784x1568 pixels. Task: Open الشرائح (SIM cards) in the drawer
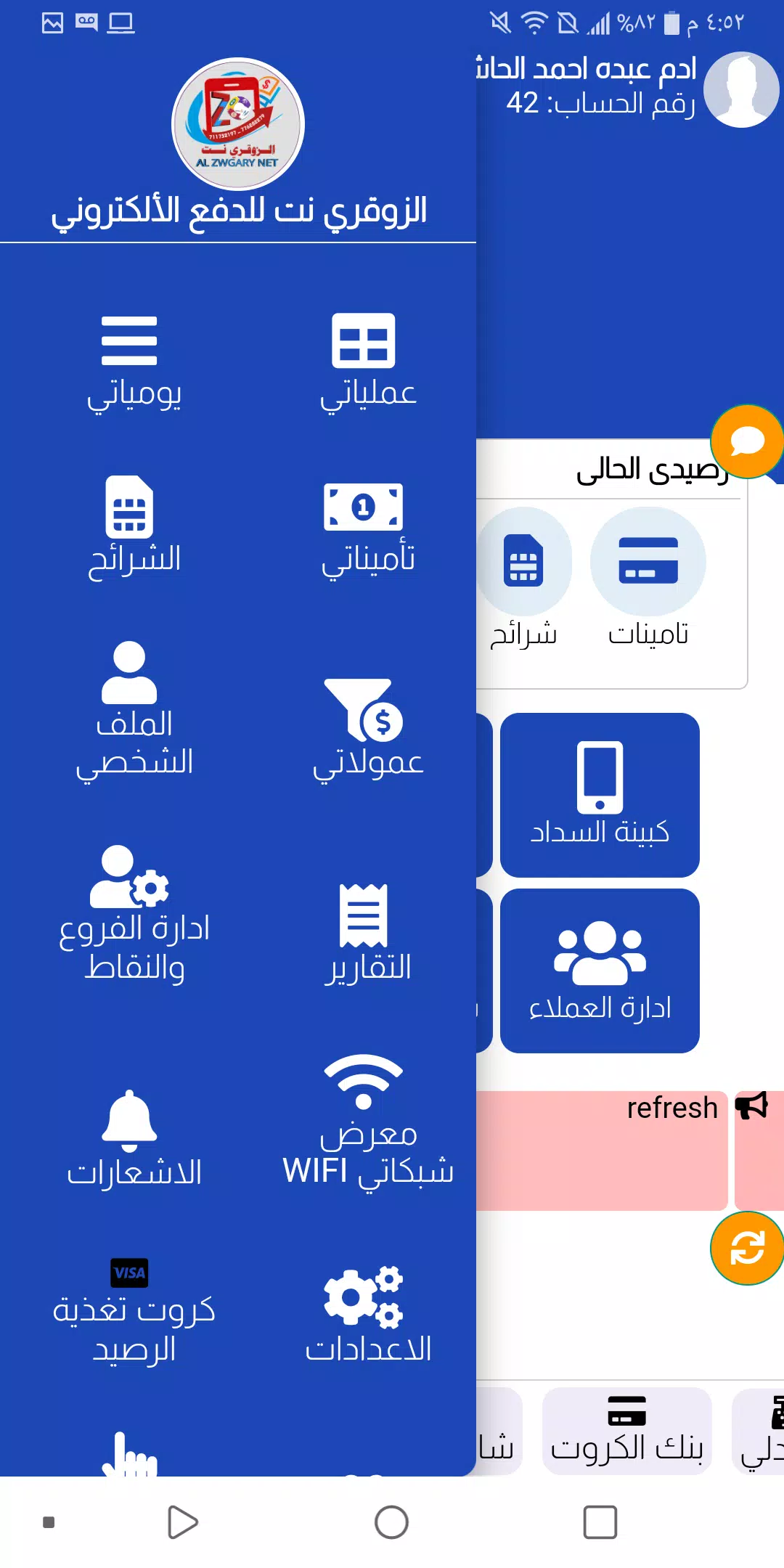pos(131,528)
